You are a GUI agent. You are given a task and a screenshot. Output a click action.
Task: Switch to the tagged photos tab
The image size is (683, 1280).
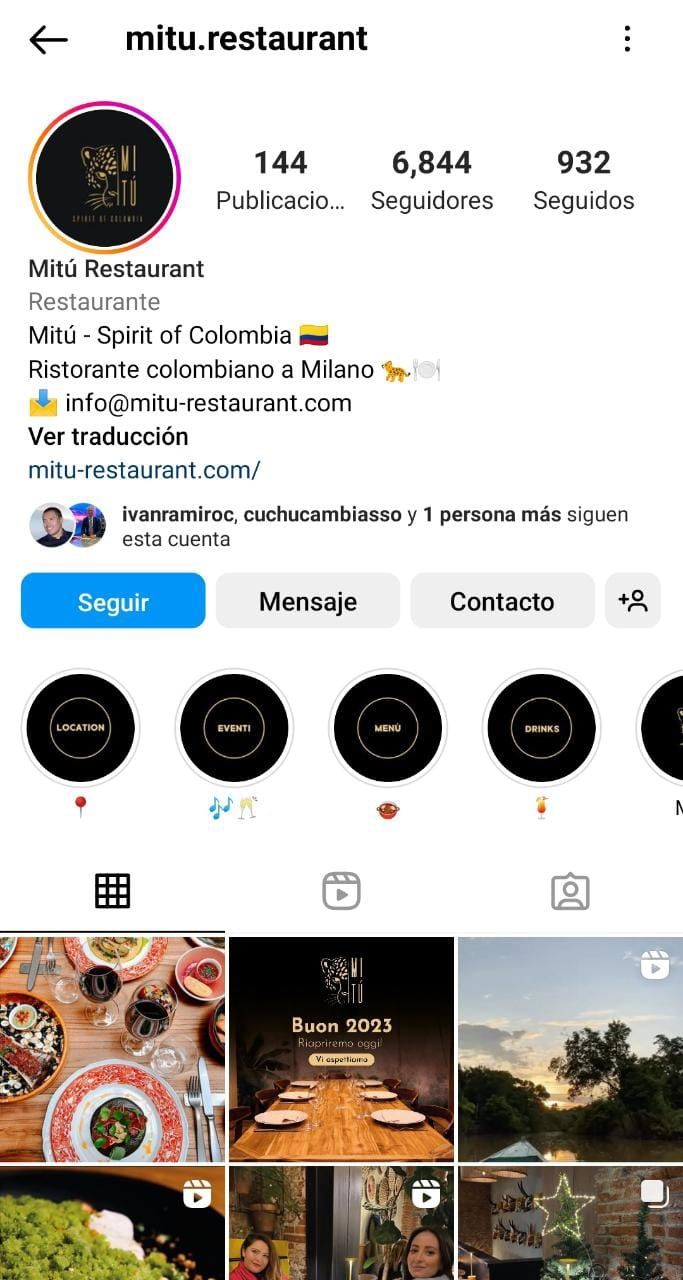pos(570,890)
